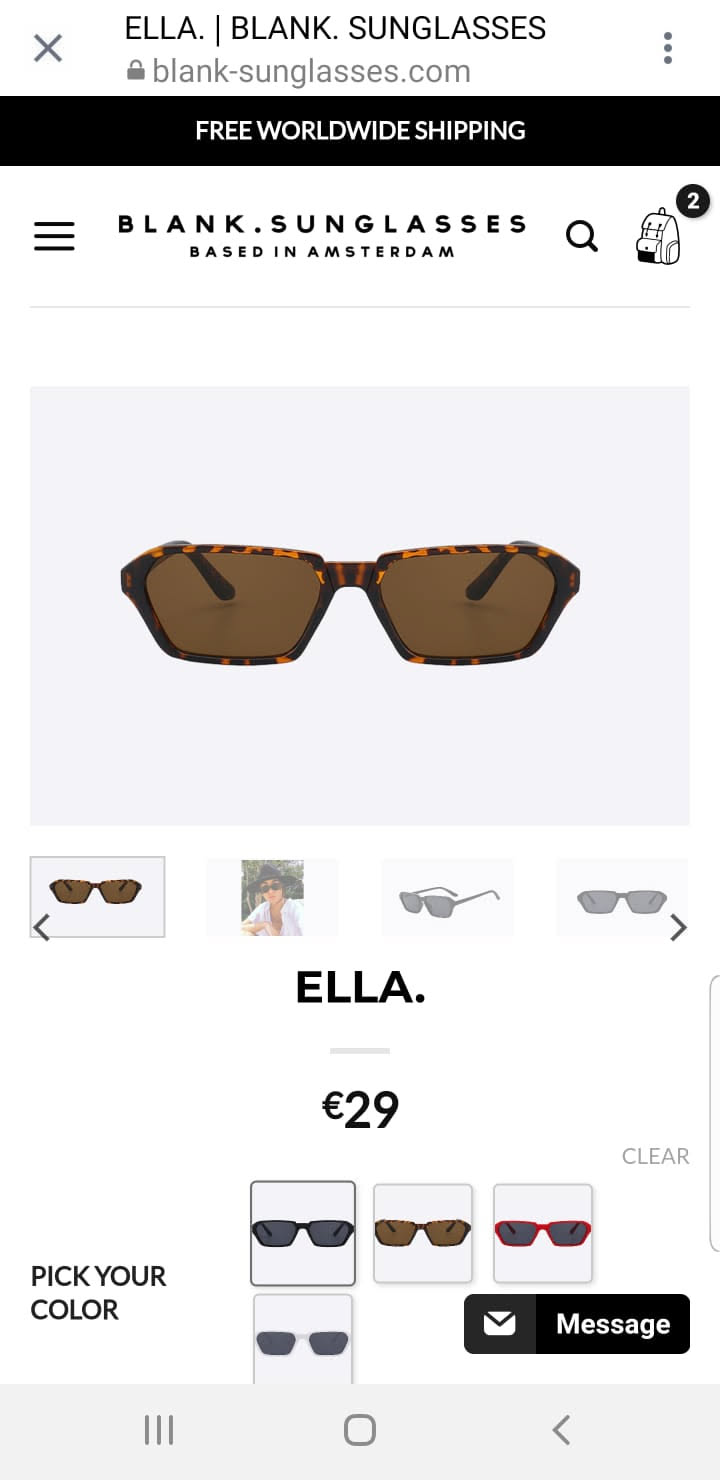Tap the system back button
720x1480 pixels.
pyautogui.click(x=561, y=1430)
